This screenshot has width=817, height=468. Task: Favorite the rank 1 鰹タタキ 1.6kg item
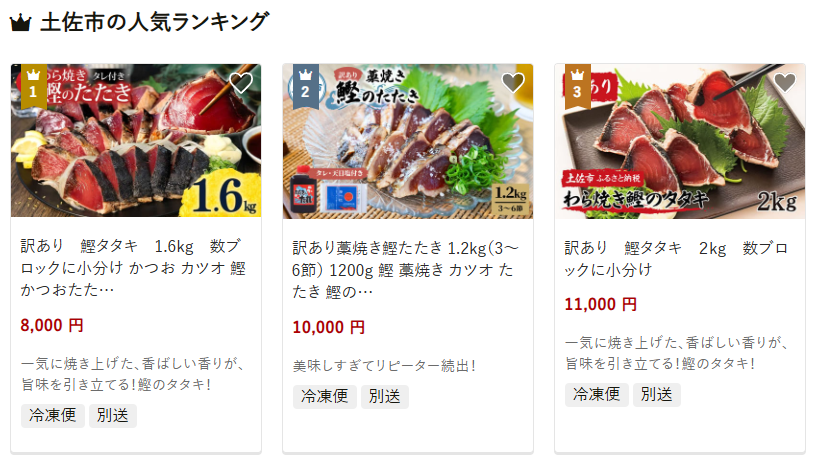point(241,83)
